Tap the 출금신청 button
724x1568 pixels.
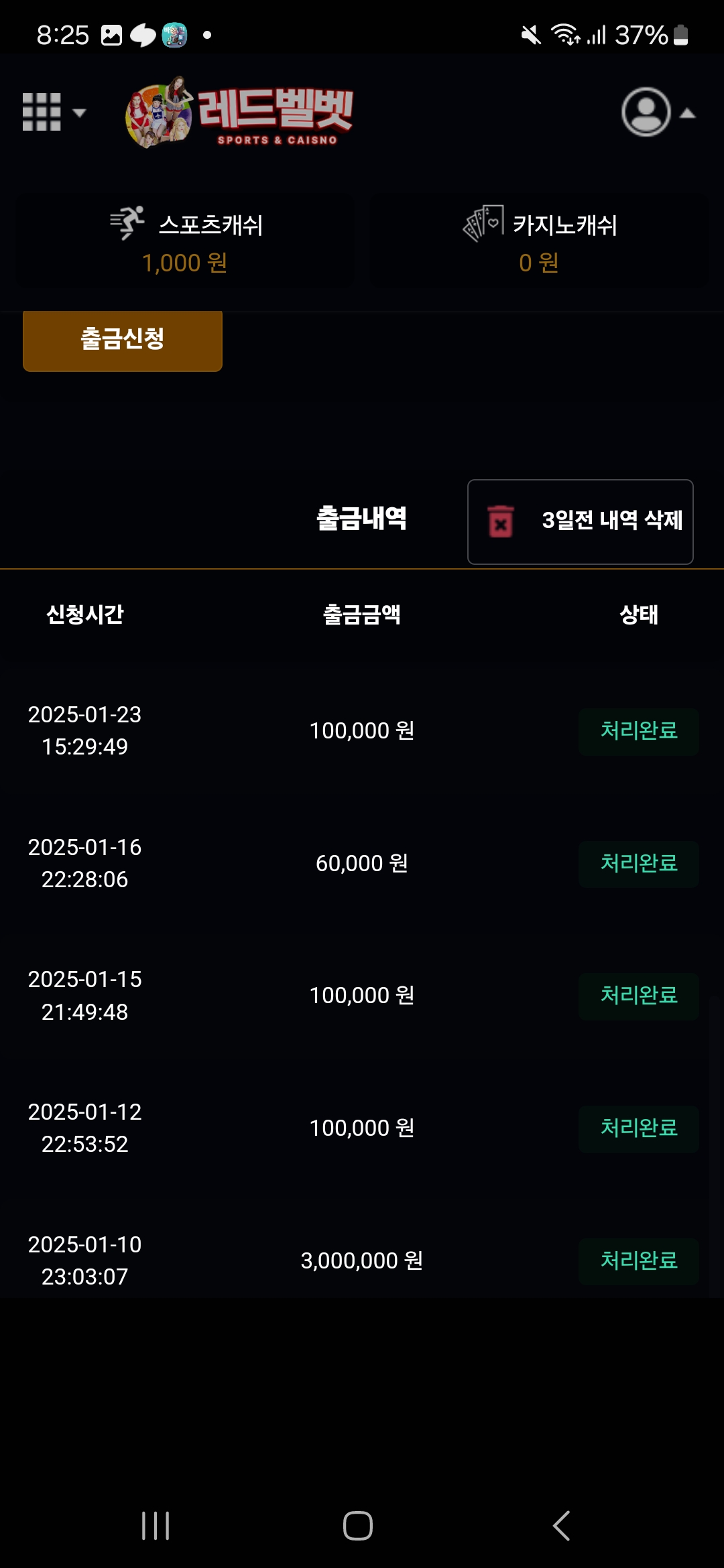123,340
